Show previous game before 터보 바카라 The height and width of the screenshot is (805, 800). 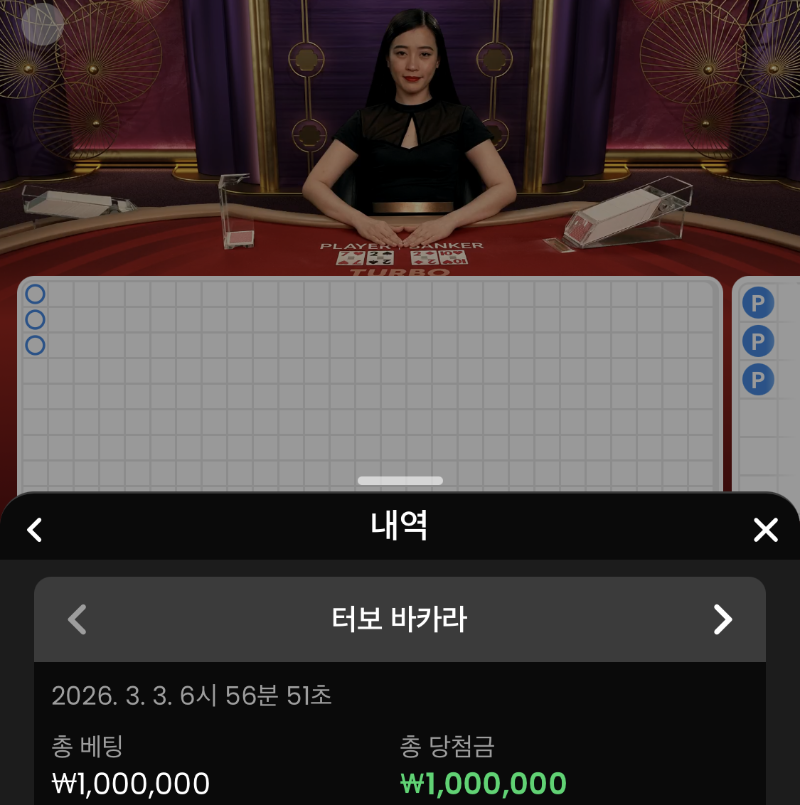point(77,620)
